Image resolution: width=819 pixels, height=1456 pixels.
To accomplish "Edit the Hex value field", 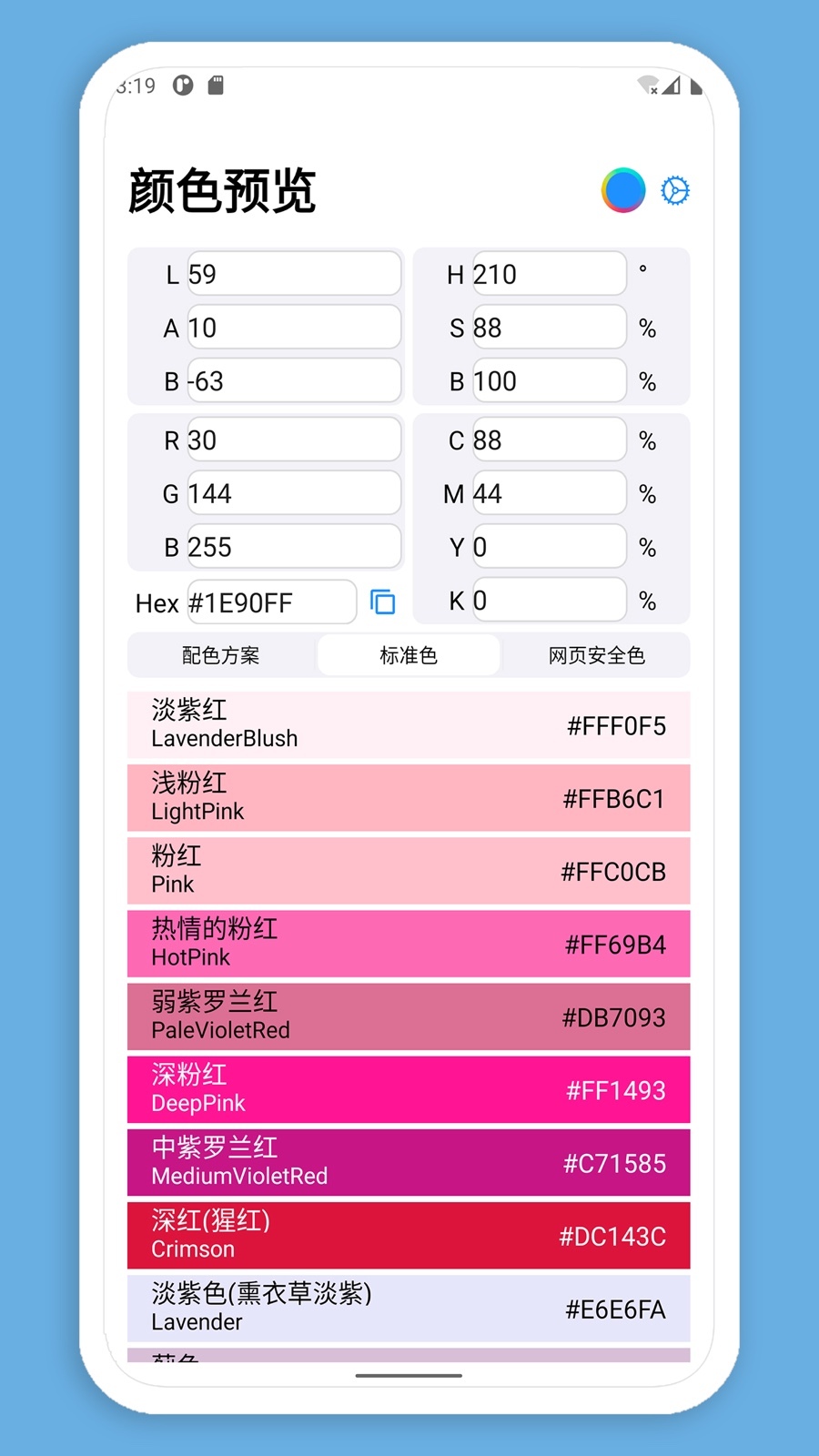I will (271, 602).
